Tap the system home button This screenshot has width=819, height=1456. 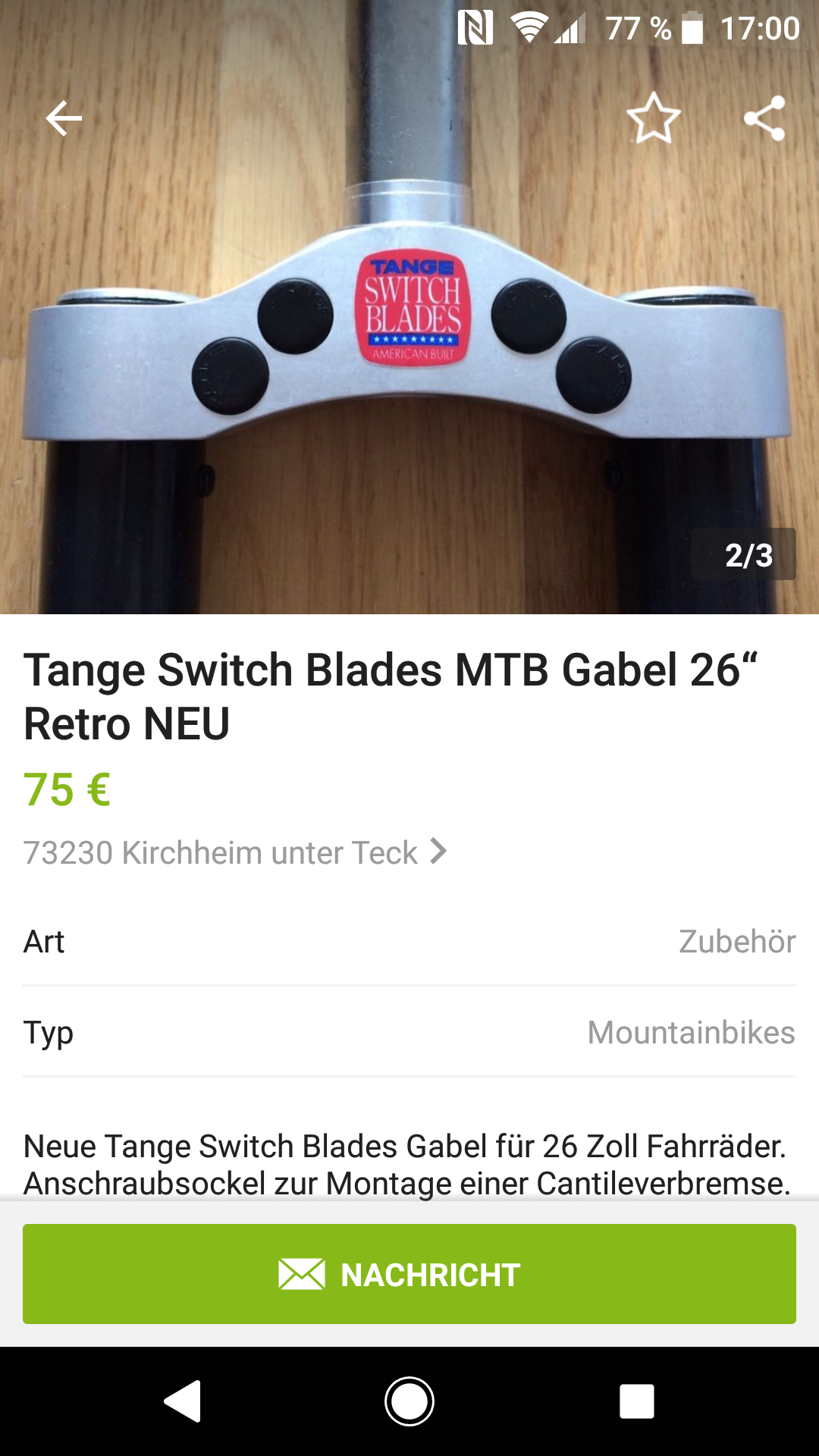click(409, 1401)
